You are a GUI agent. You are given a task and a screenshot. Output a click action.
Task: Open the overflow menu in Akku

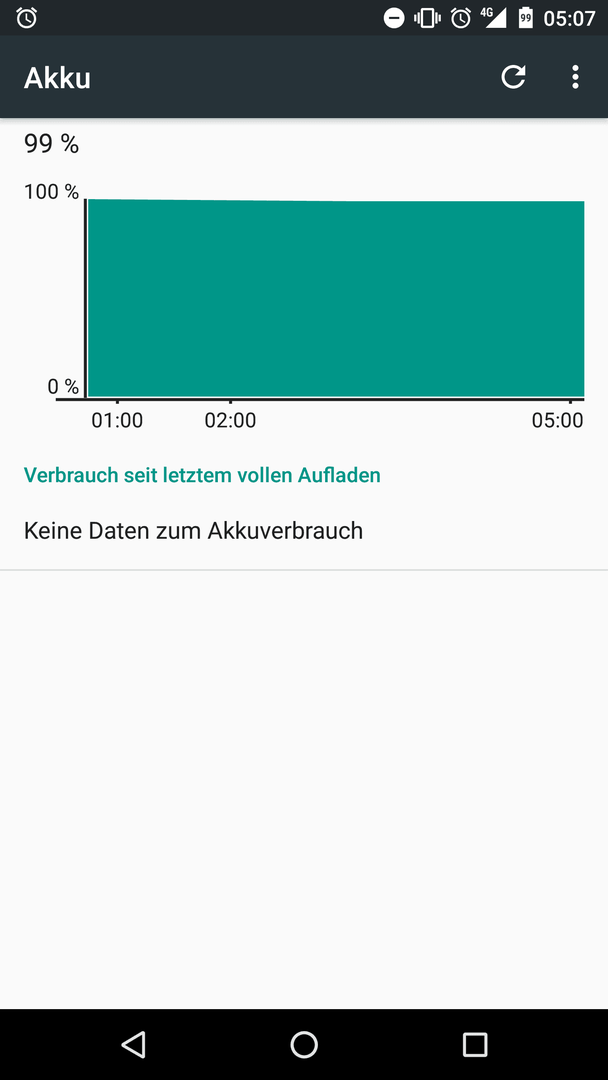(x=576, y=77)
